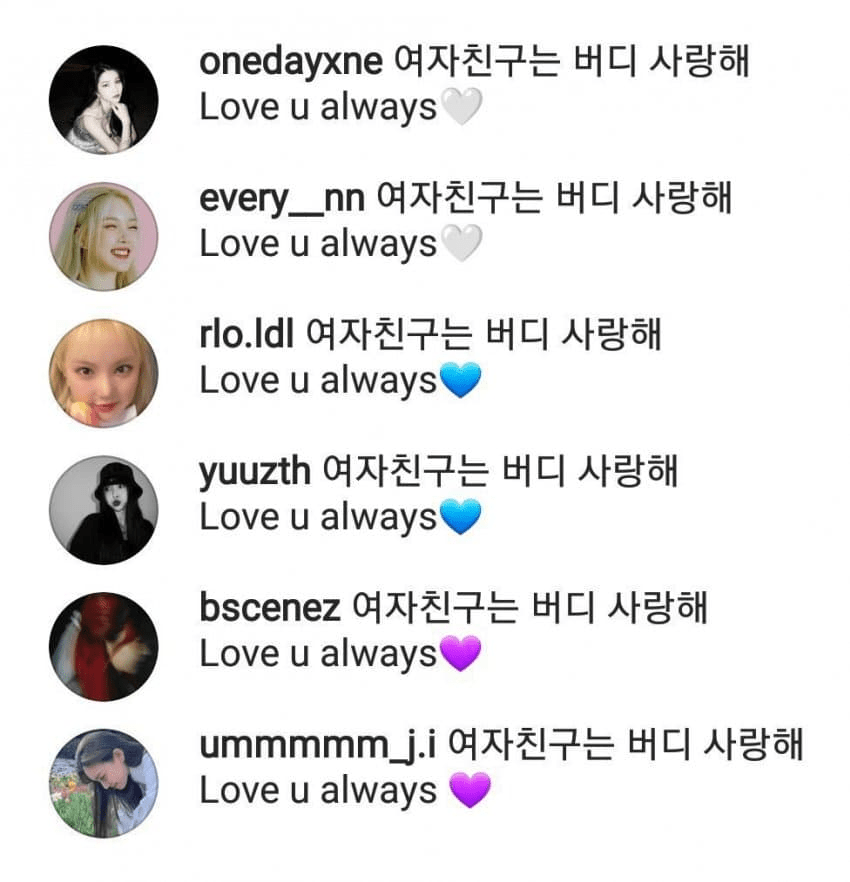850x882 pixels.
Task: Open bscenez's profile picture
Action: point(103,647)
